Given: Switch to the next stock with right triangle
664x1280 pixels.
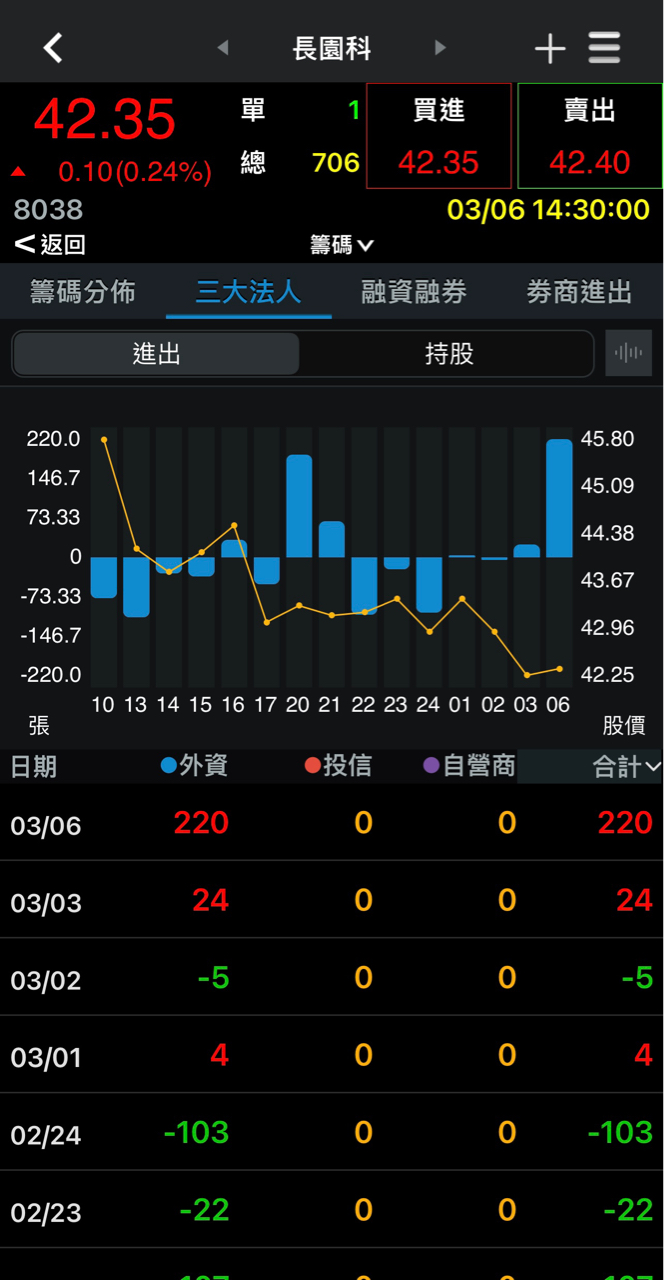Looking at the screenshot, I should [440, 47].
